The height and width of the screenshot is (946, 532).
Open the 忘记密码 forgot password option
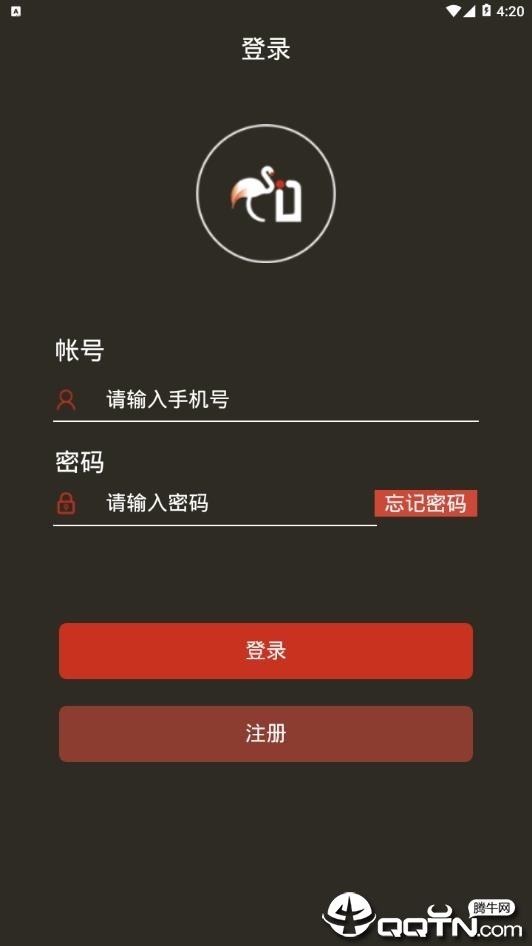tap(426, 503)
